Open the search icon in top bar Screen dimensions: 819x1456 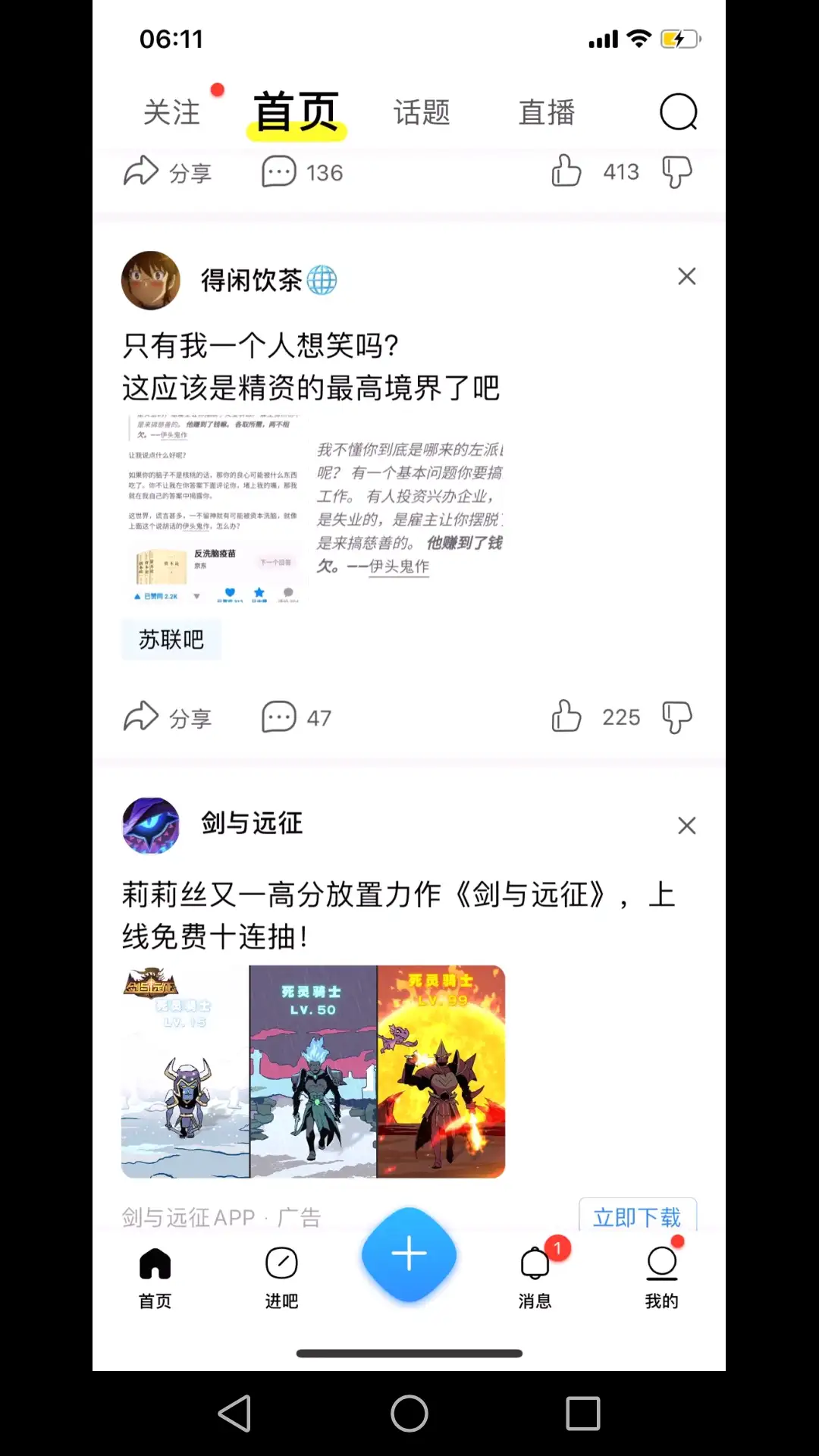(x=678, y=112)
